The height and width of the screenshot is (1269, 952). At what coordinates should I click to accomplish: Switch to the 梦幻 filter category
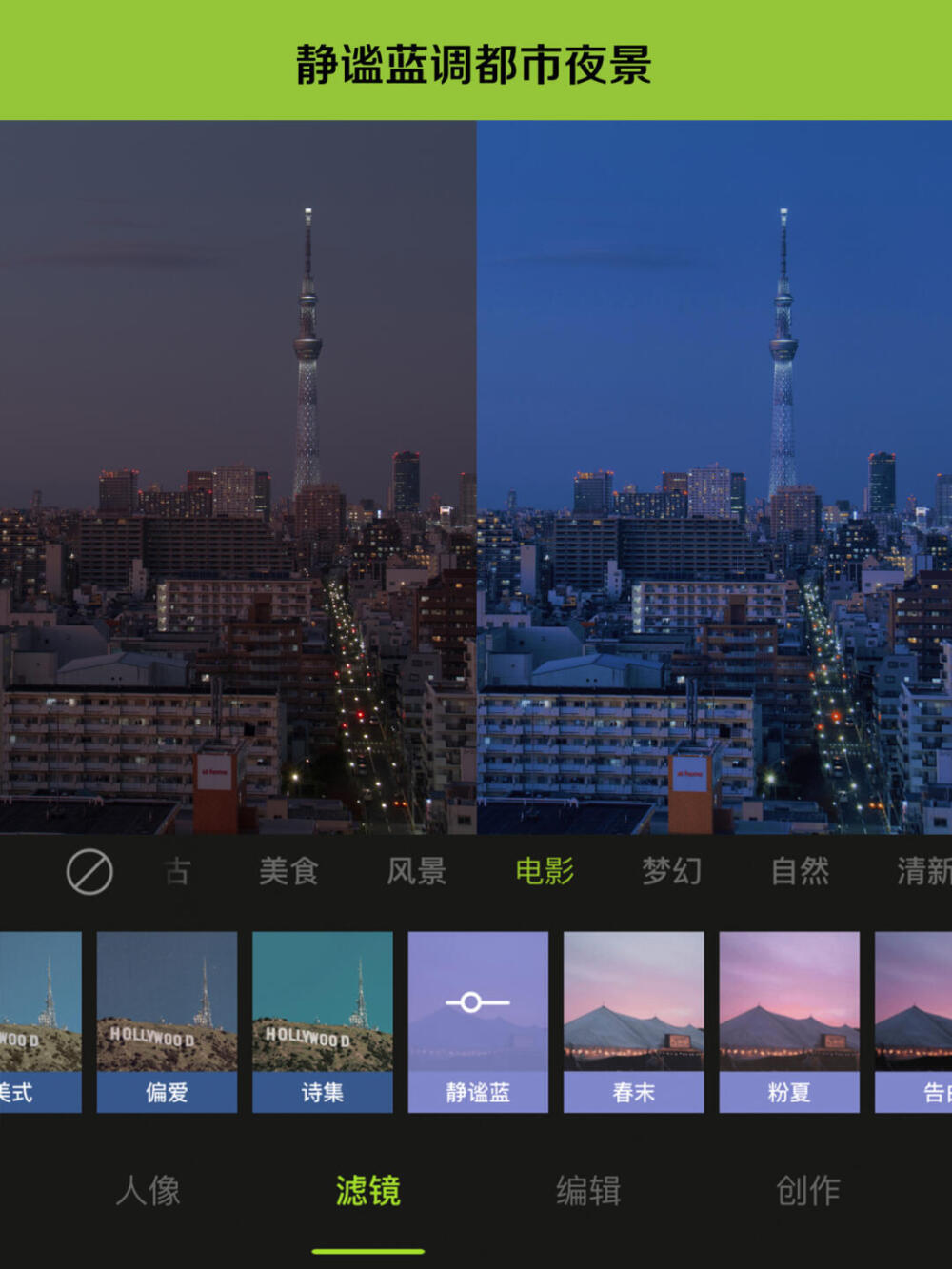pos(669,872)
